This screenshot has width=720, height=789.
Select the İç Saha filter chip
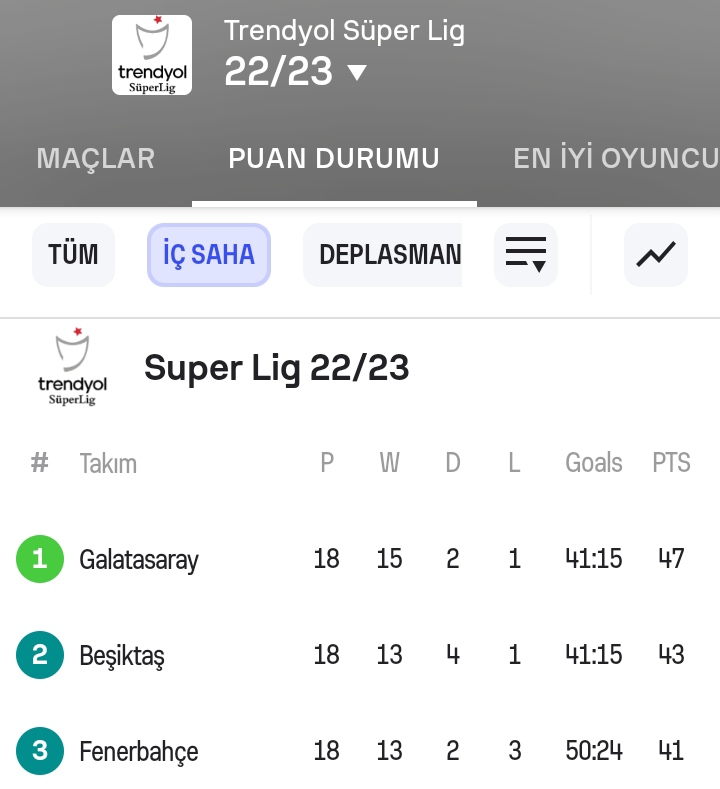(x=209, y=255)
